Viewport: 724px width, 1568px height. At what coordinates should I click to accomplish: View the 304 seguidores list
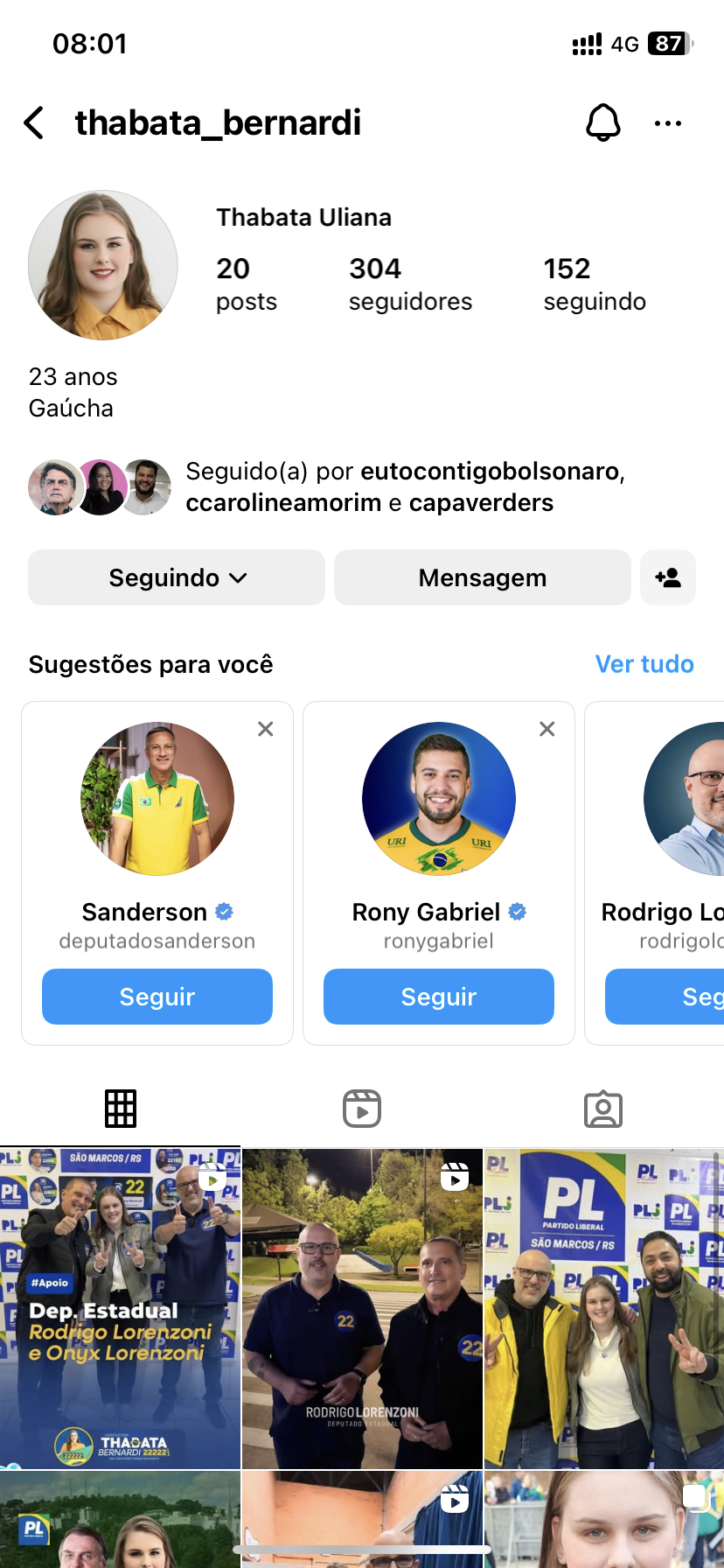pyautogui.click(x=409, y=283)
